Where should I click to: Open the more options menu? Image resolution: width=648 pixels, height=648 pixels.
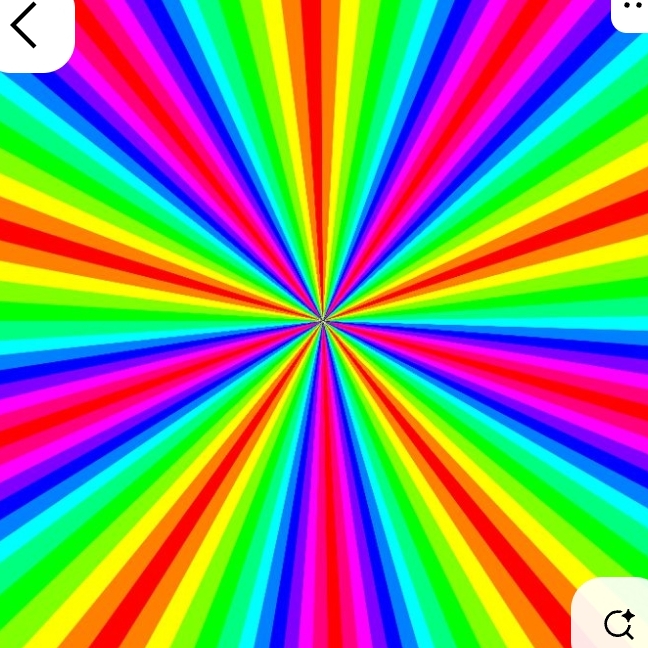pos(632,8)
